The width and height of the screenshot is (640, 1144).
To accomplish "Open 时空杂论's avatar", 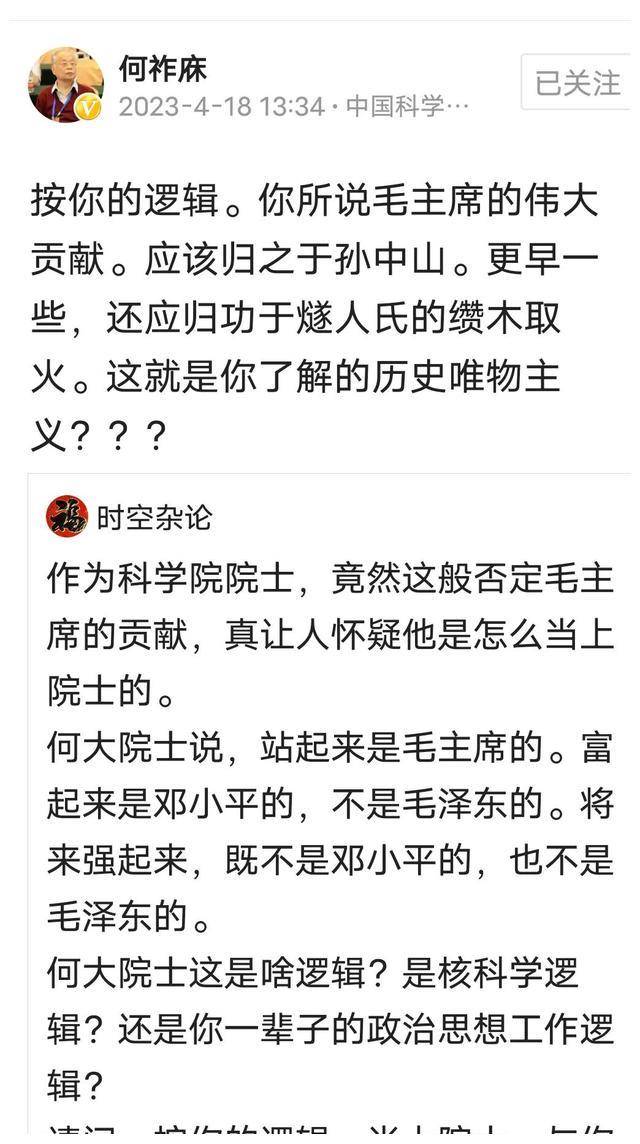I will tap(67, 517).
